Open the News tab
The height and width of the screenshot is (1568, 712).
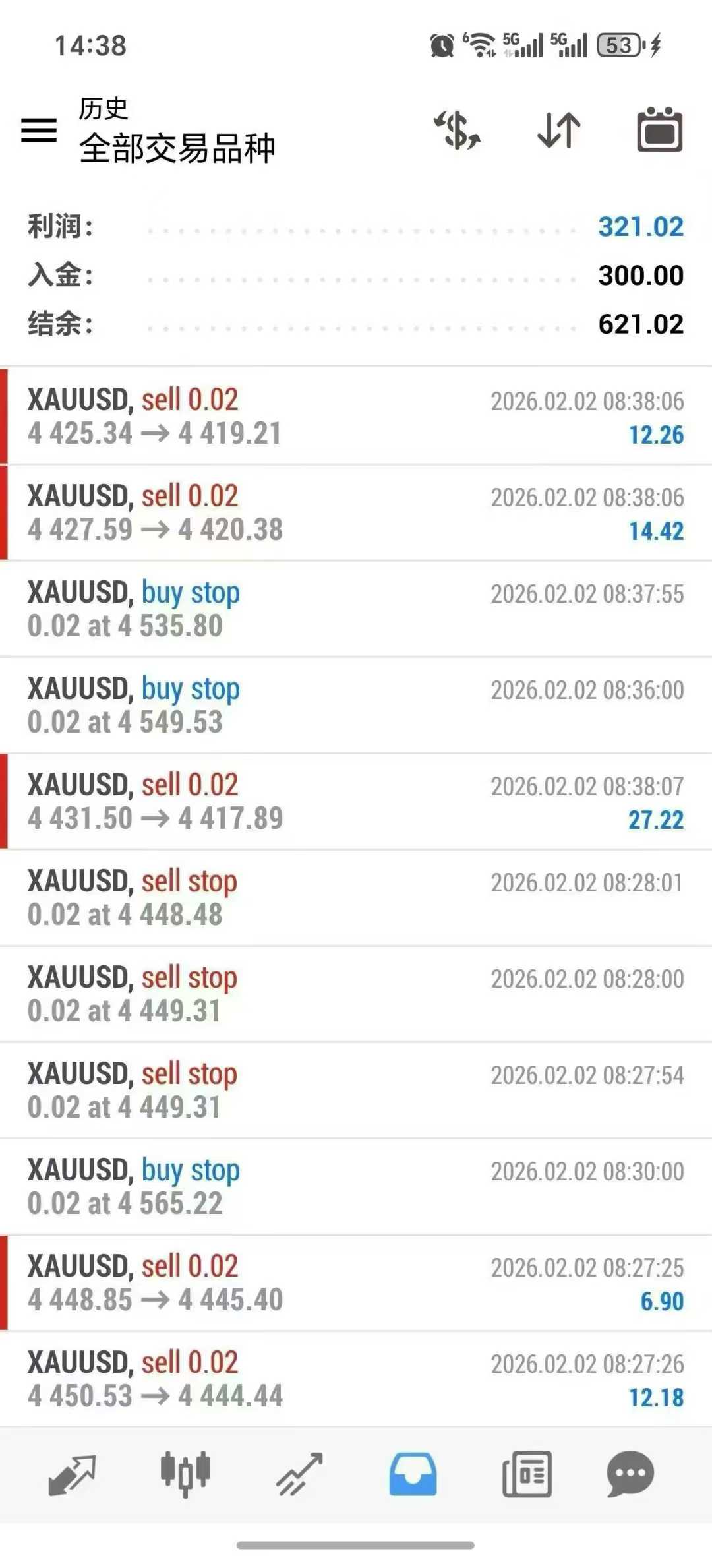pyautogui.click(x=527, y=1474)
